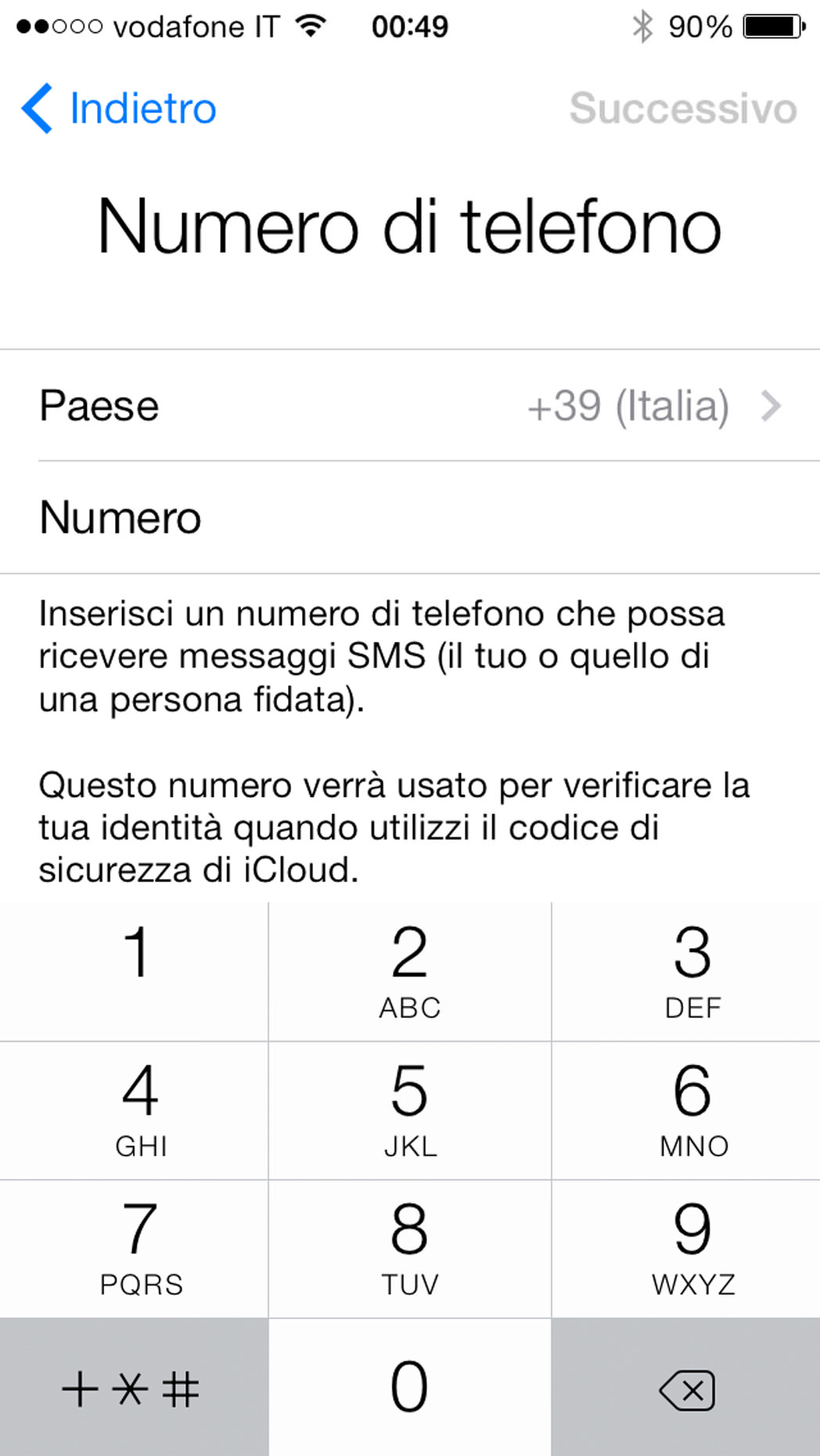
Task: Enter digit 8 on the keypad
Action: pos(409,1248)
